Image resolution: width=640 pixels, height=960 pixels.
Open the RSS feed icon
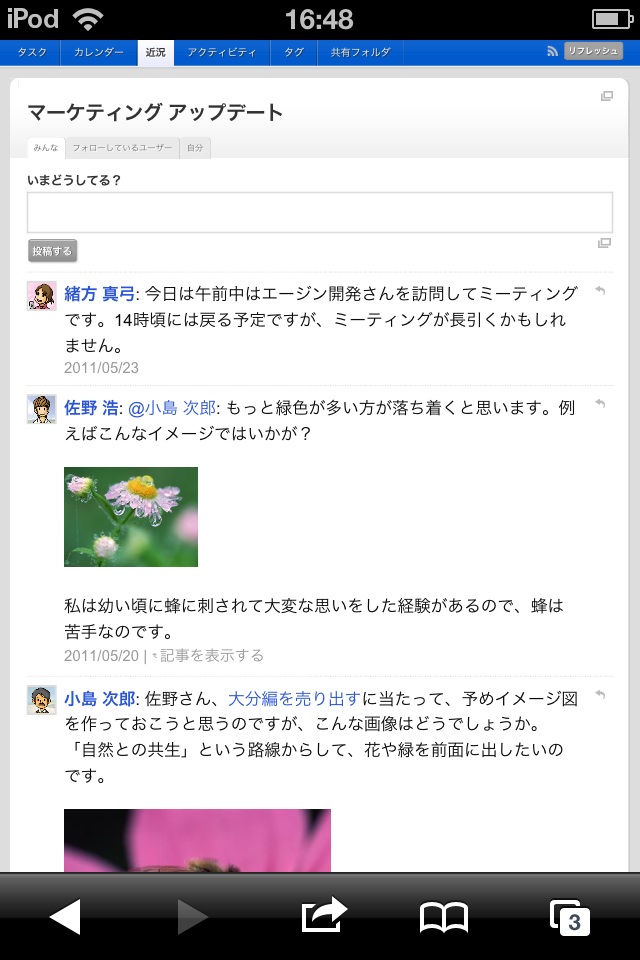pyautogui.click(x=553, y=52)
